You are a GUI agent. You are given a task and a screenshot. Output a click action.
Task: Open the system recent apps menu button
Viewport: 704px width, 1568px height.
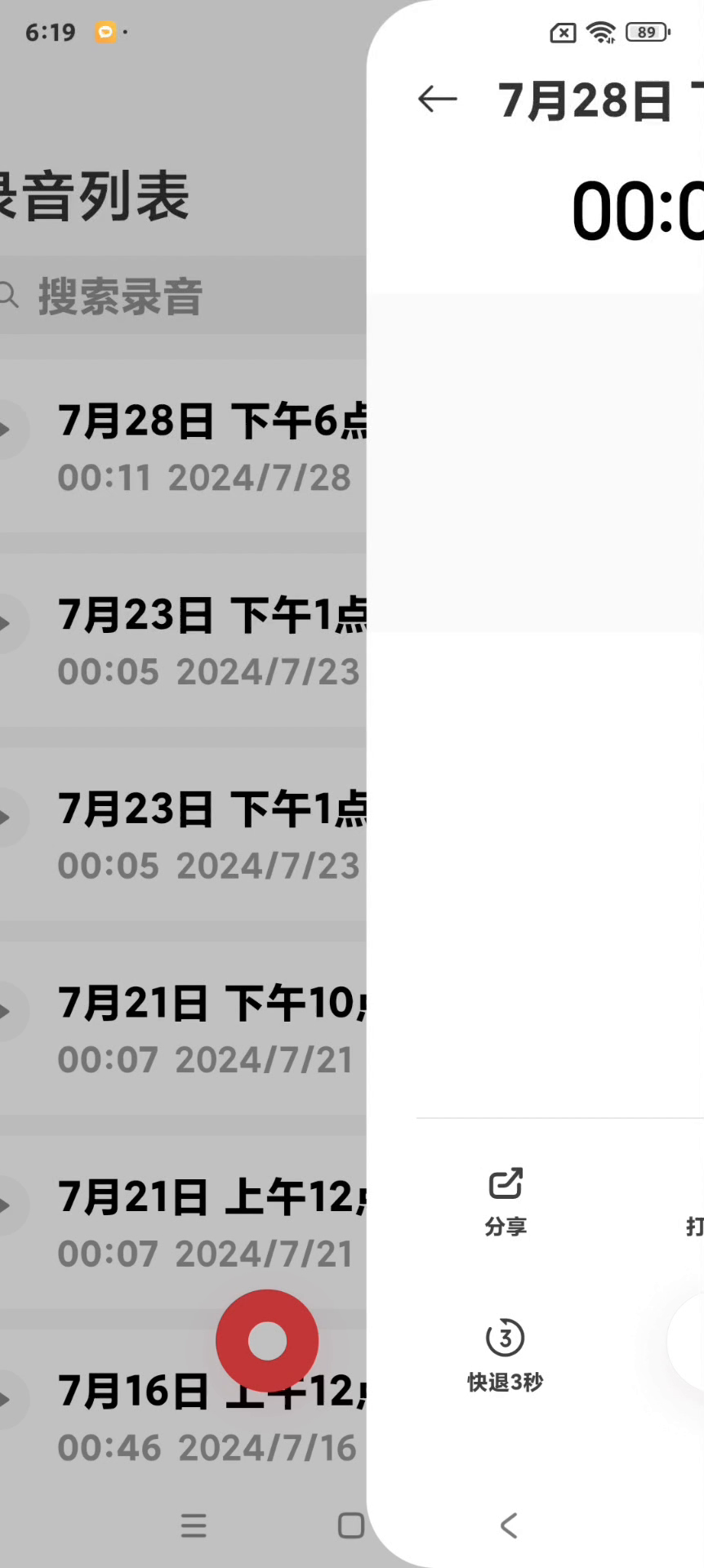pos(194,1525)
